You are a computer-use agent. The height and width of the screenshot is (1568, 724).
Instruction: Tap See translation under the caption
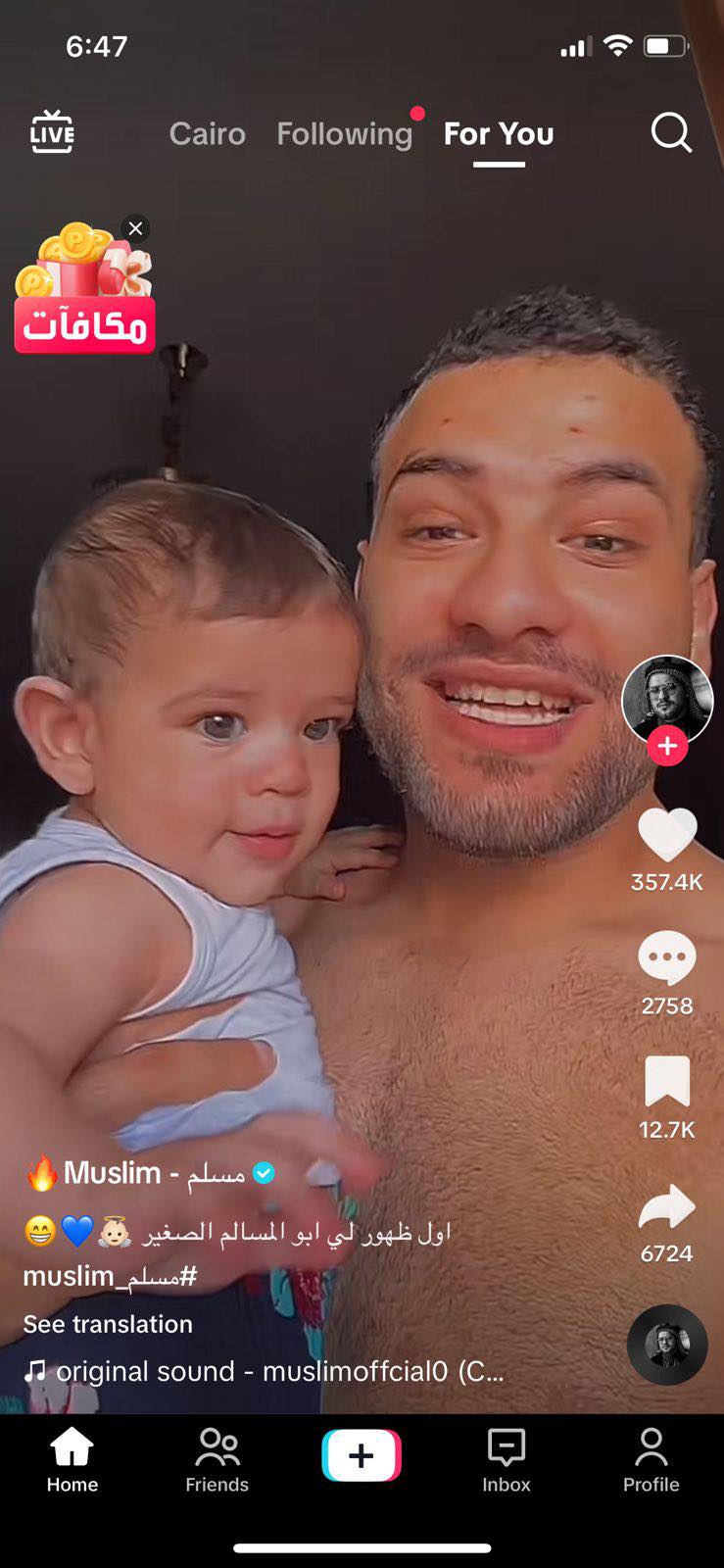pyautogui.click(x=108, y=1324)
